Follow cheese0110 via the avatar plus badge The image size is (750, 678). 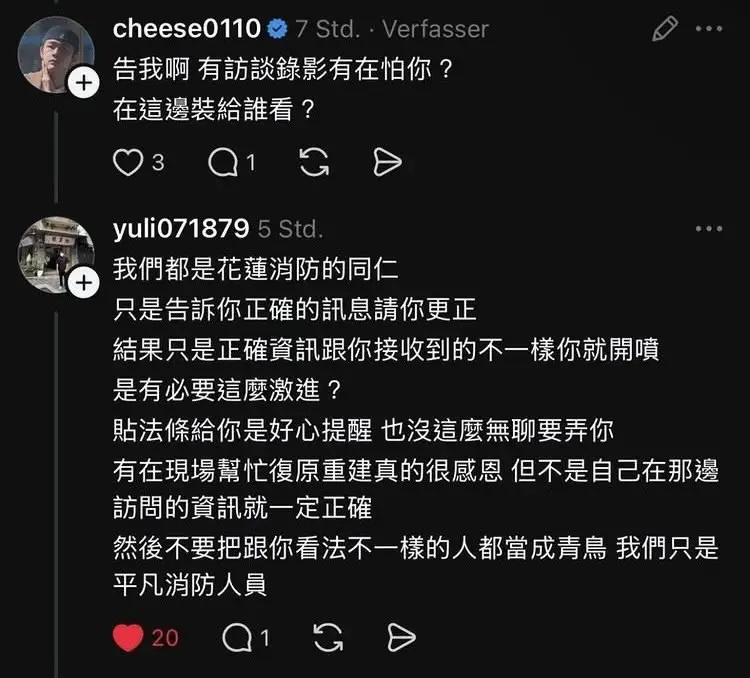tap(86, 85)
